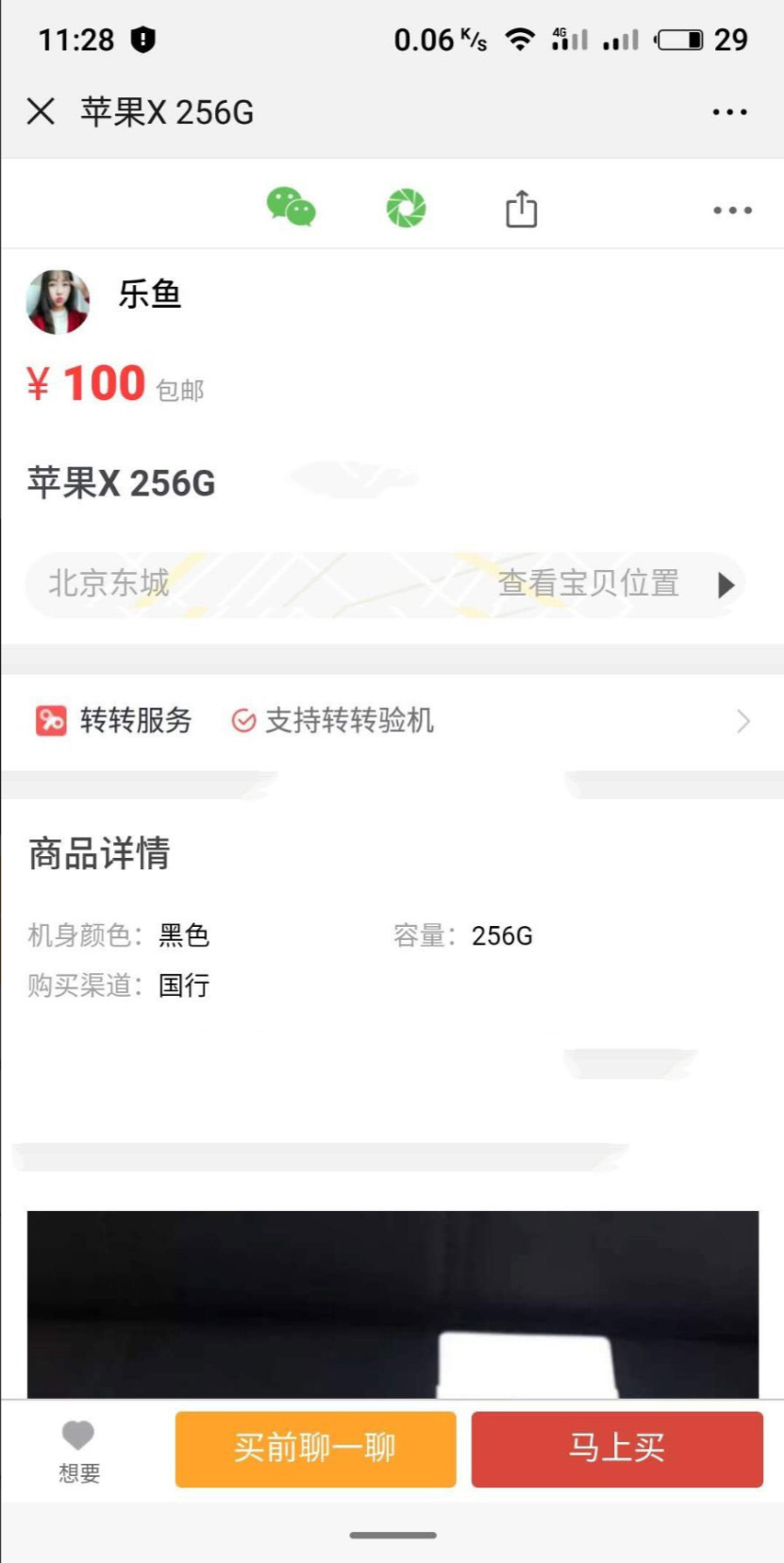Share listing to WeChat friends

click(x=291, y=208)
